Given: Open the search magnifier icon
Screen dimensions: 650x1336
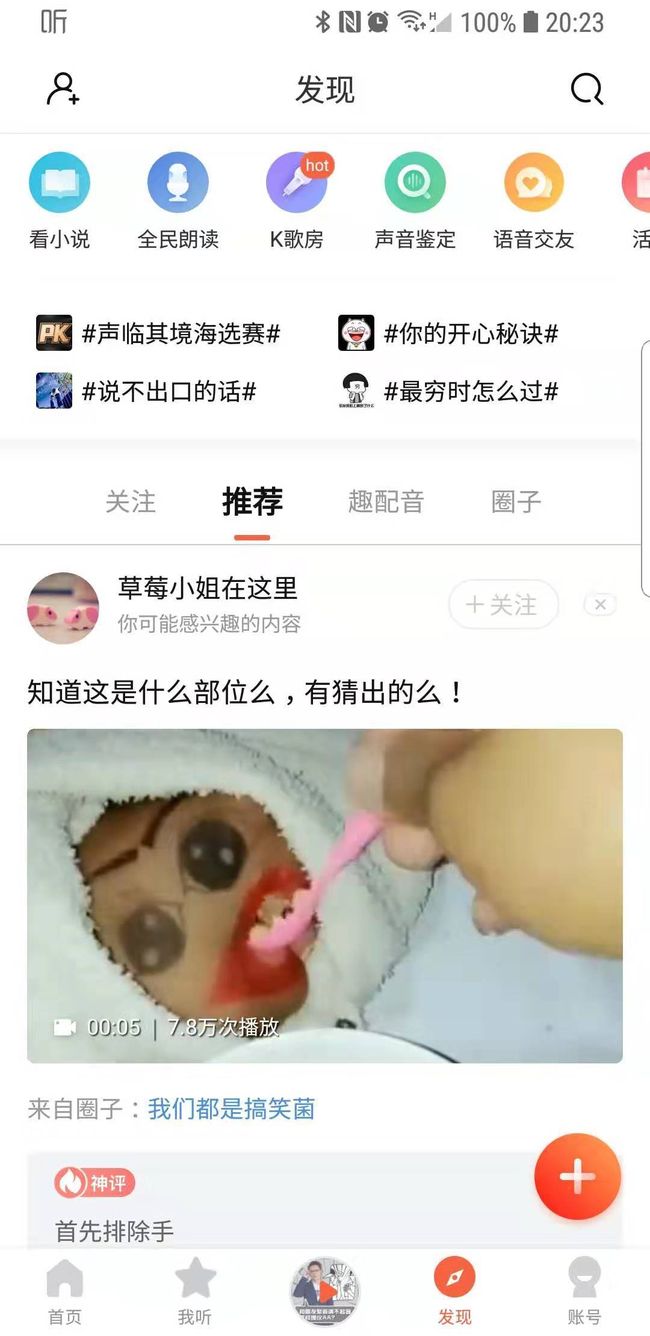Looking at the screenshot, I should point(587,90).
